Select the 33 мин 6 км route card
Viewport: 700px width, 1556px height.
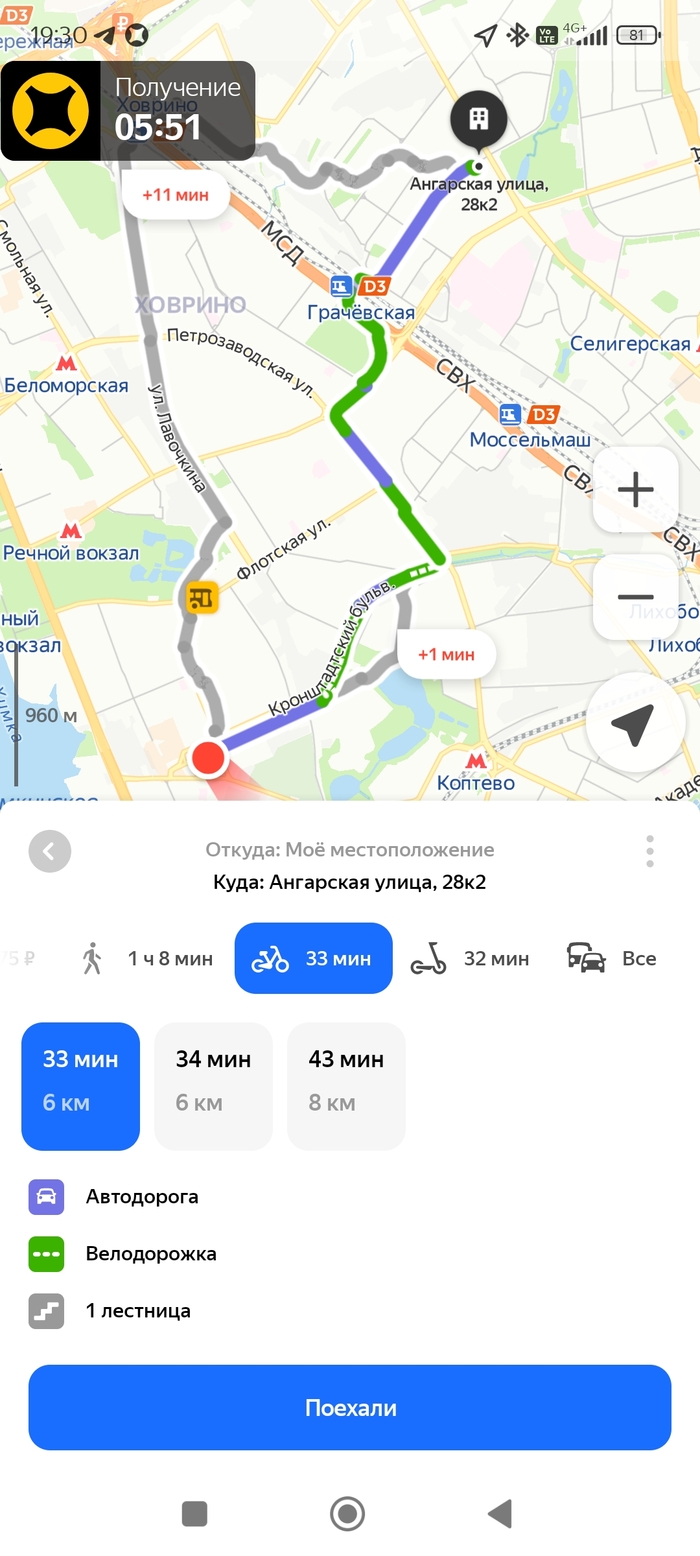pos(80,1085)
